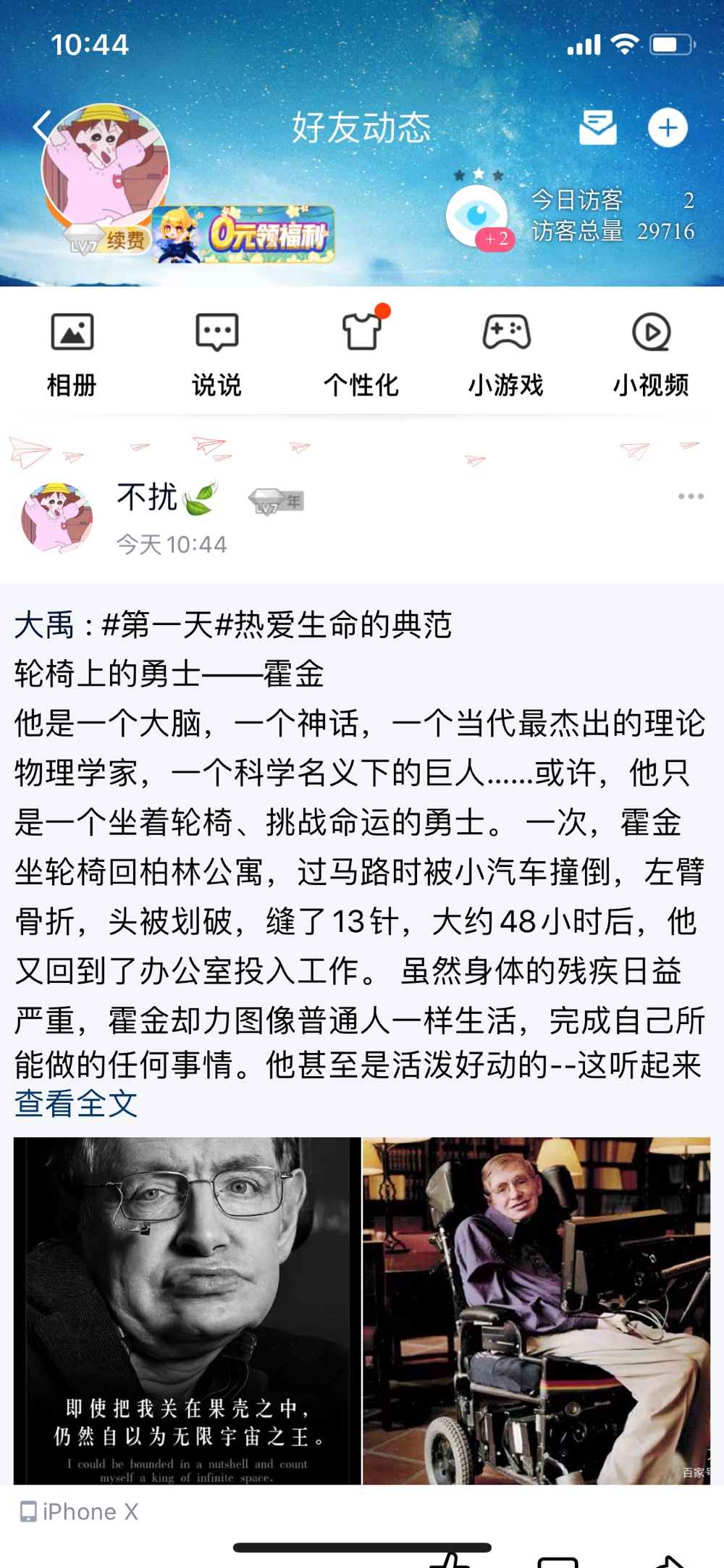724x1568 pixels.
Task: Open the message inbox icon
Action: tap(597, 128)
